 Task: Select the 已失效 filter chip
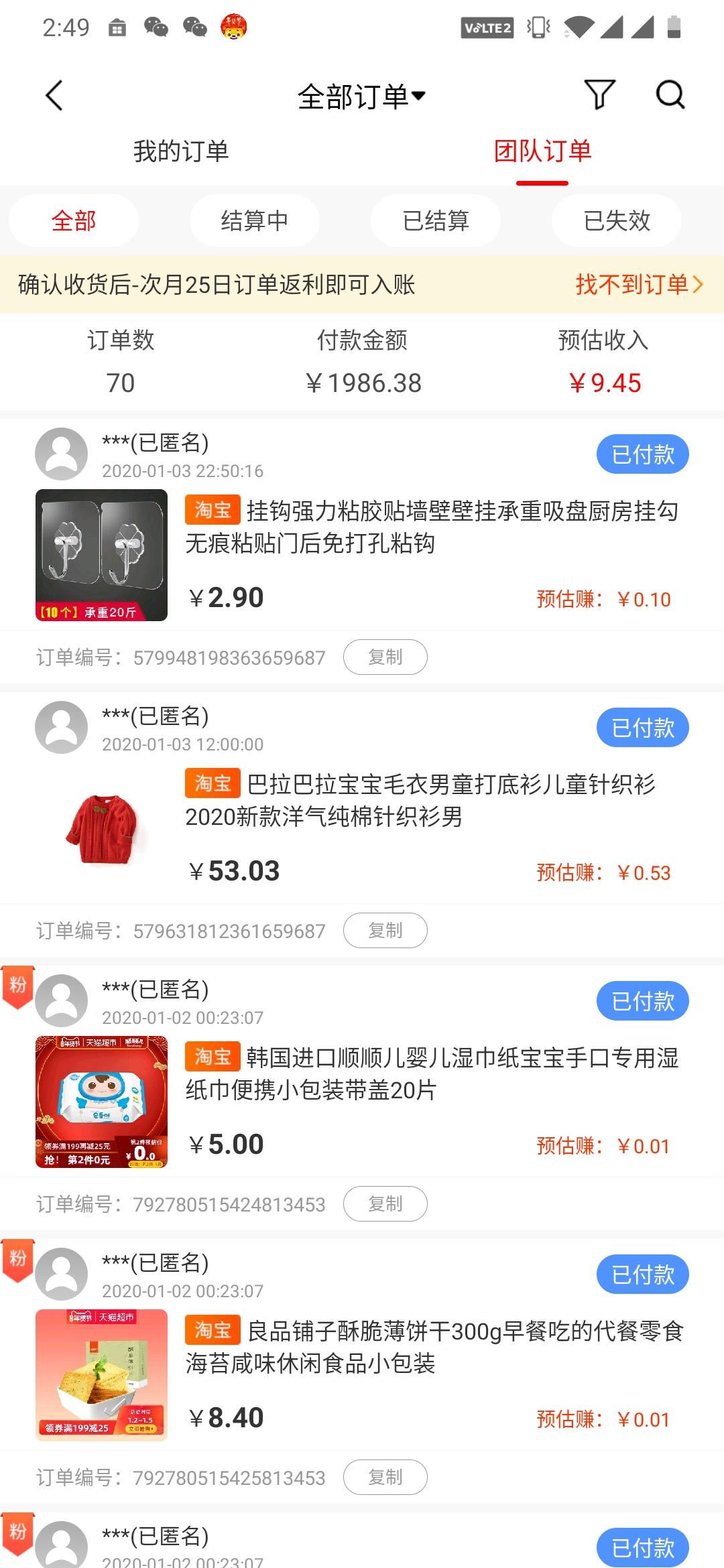point(616,220)
